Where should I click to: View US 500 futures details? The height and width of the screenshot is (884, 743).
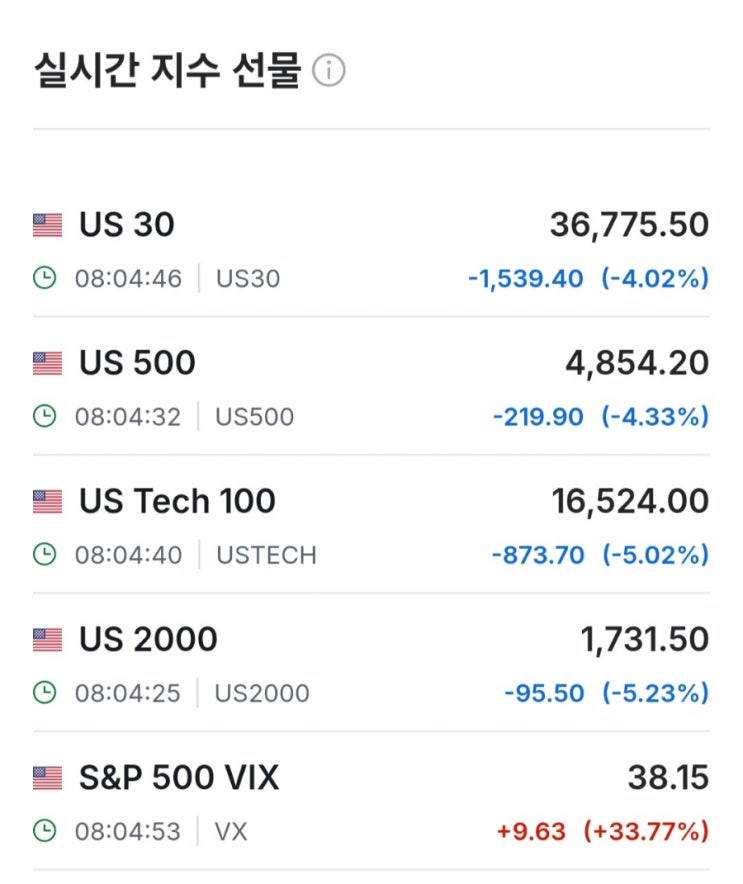(x=138, y=363)
